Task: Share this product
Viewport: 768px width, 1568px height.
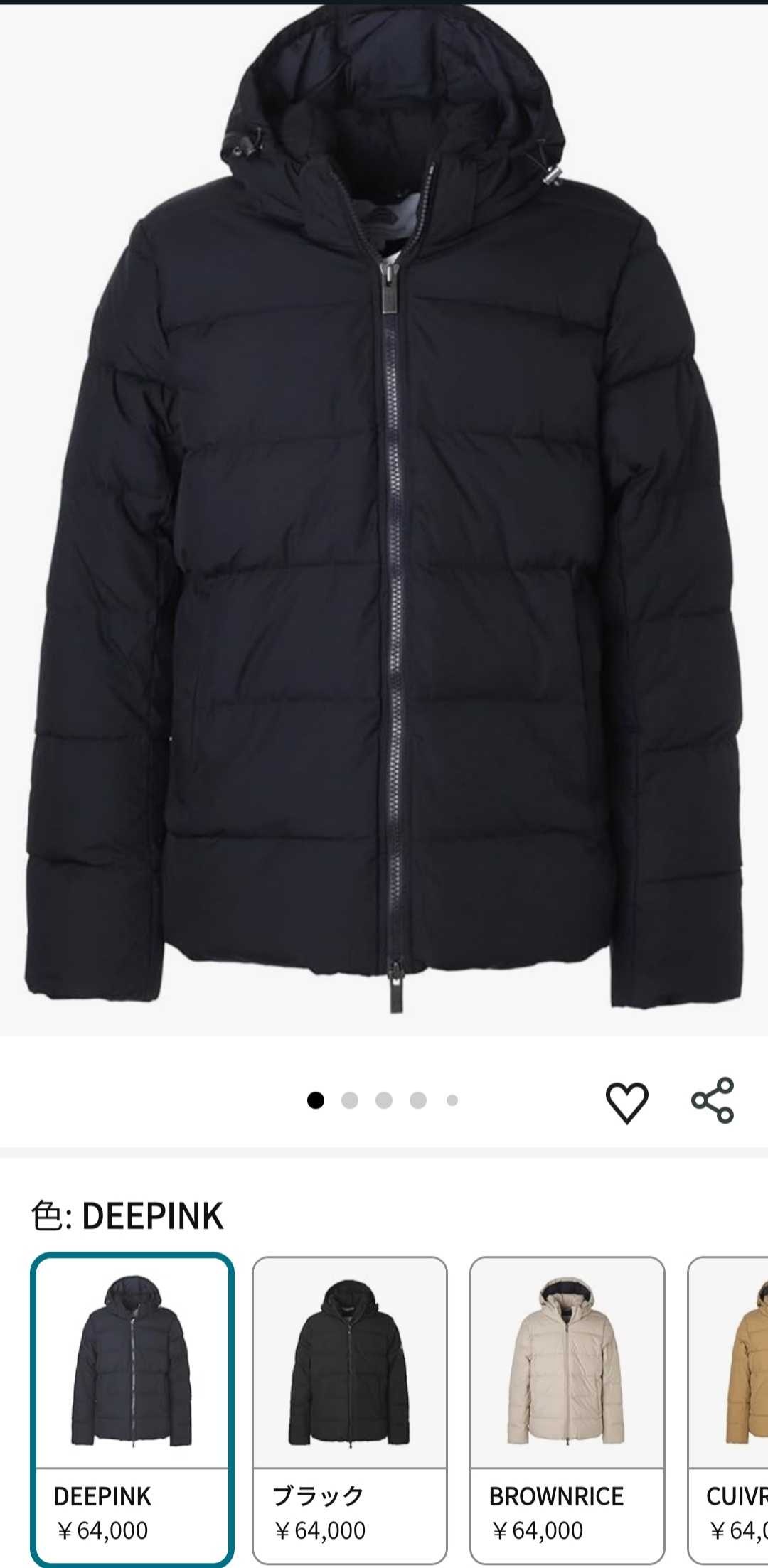Action: click(x=713, y=1100)
